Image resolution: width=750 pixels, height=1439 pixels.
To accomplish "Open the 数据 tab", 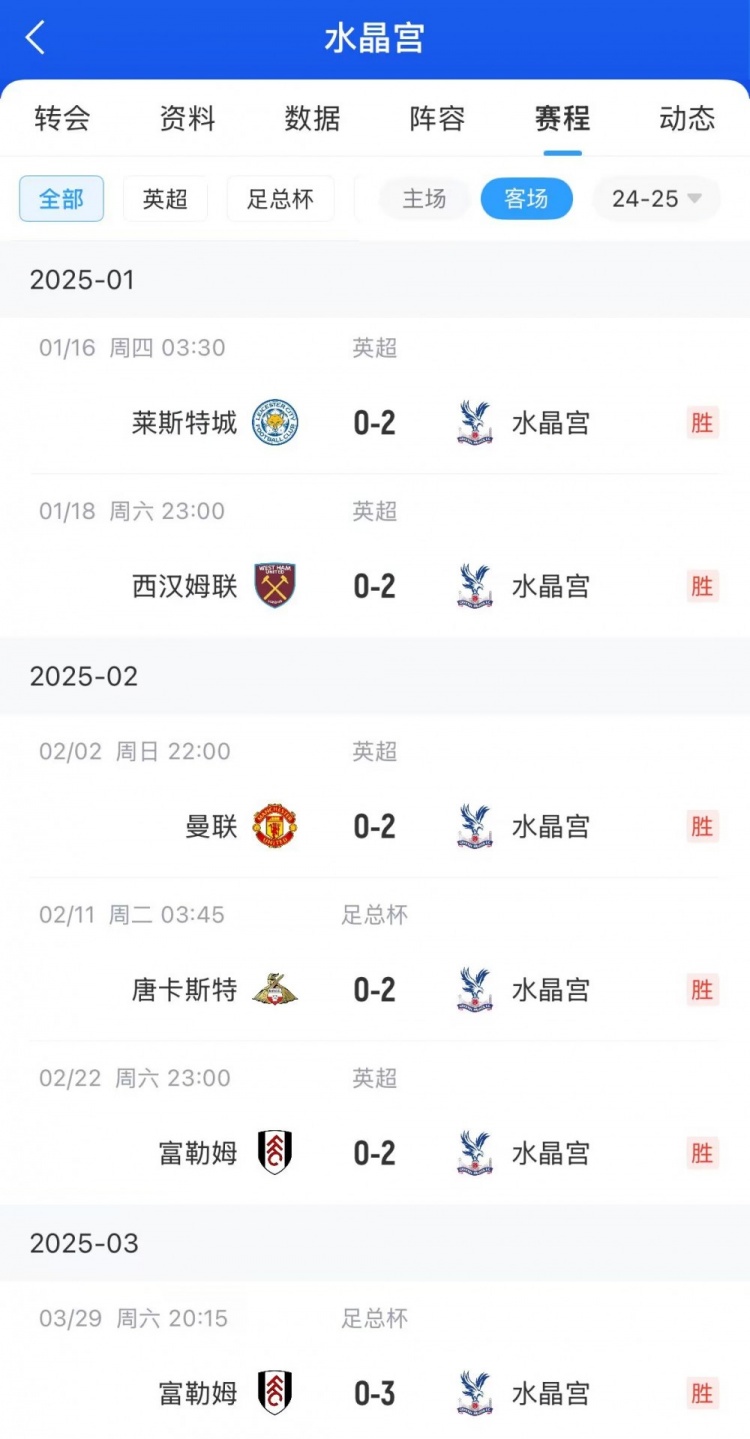I will click(x=312, y=119).
